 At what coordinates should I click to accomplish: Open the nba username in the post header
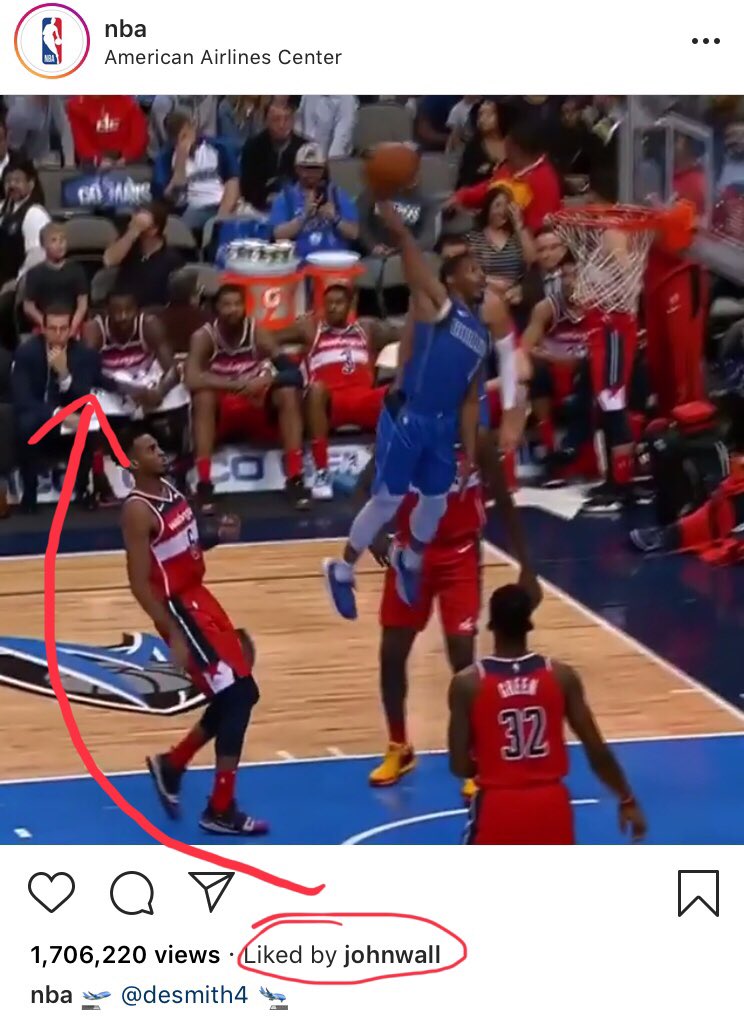click(x=125, y=29)
